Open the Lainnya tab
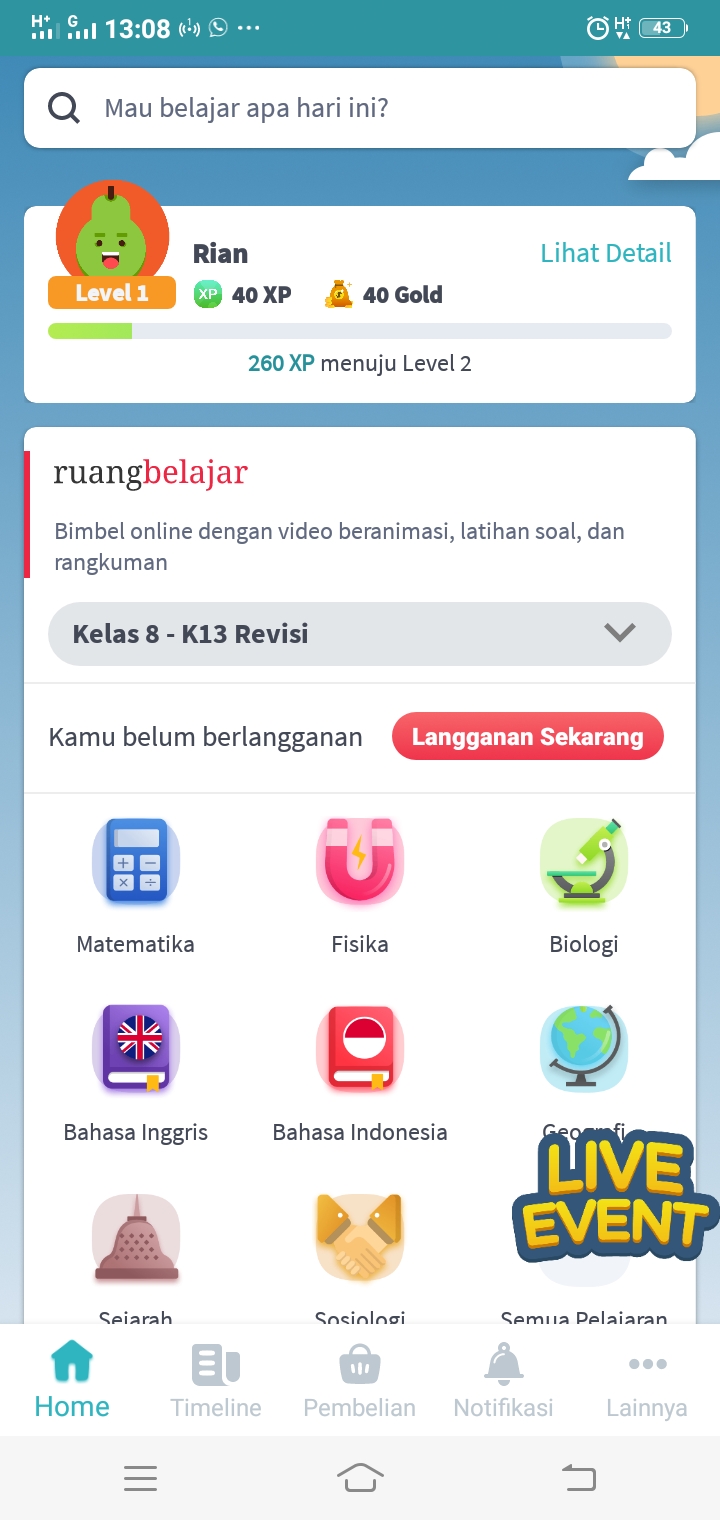720x1520 pixels. [647, 1382]
